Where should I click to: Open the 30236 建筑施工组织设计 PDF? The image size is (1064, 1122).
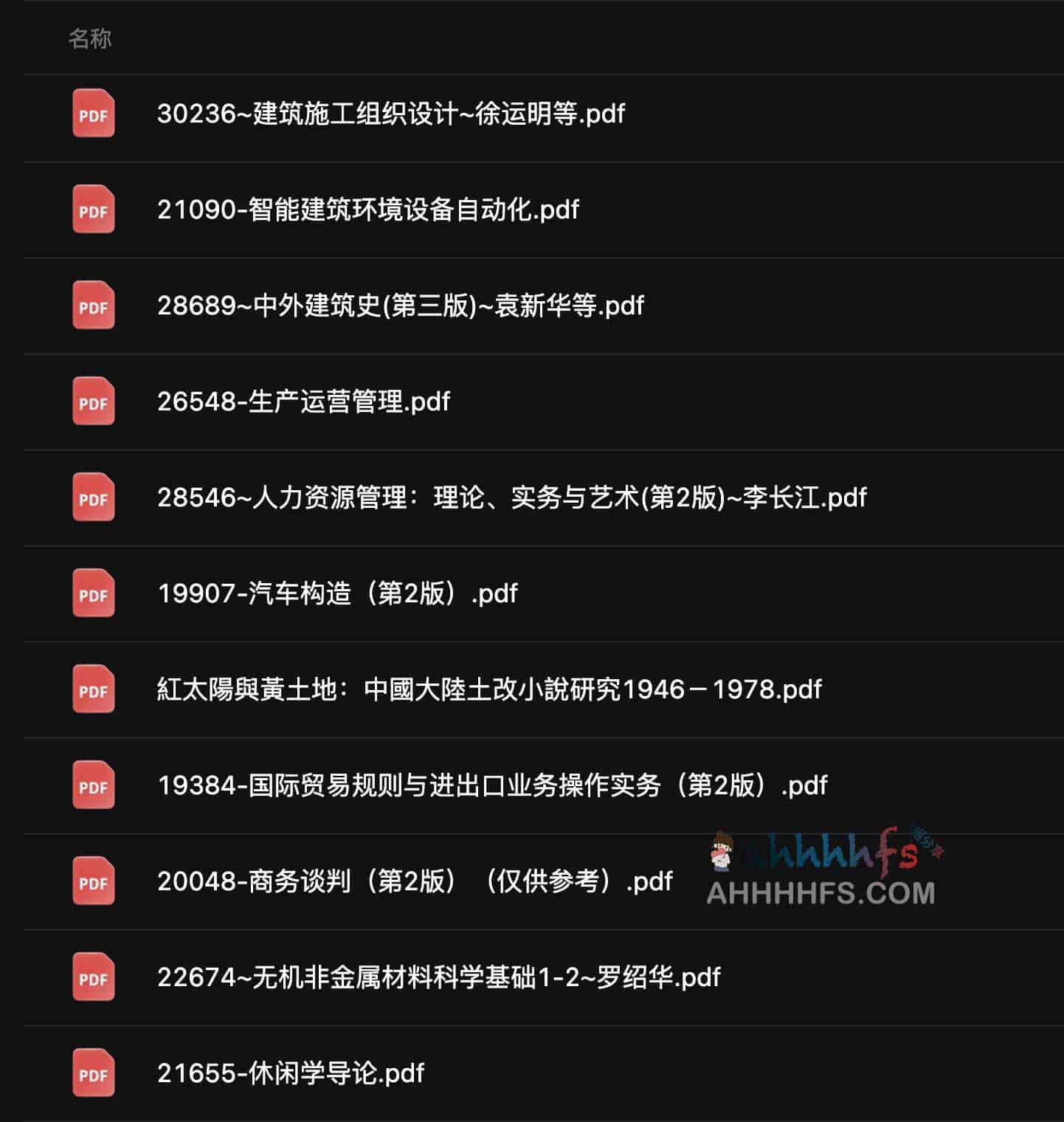(x=390, y=114)
